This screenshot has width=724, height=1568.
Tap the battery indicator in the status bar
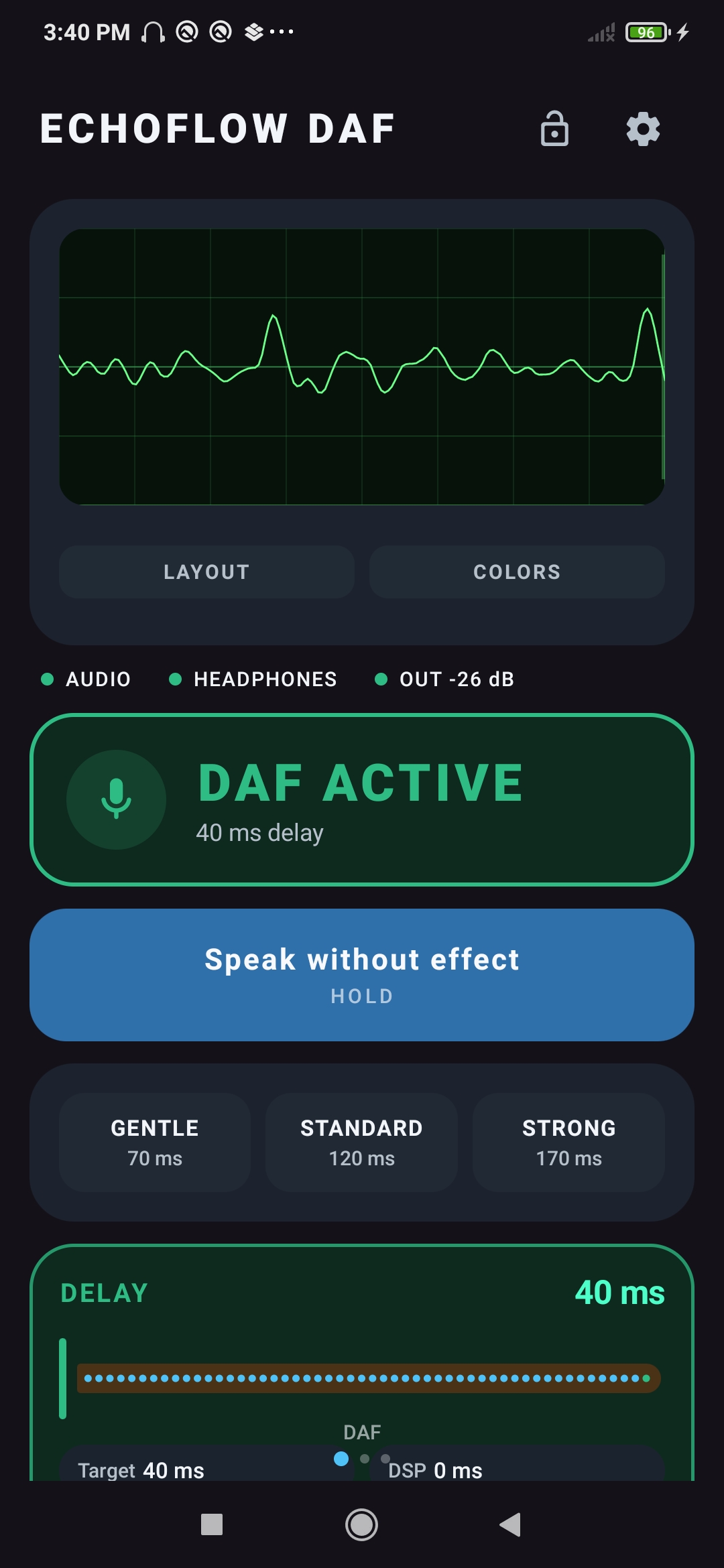(645, 31)
